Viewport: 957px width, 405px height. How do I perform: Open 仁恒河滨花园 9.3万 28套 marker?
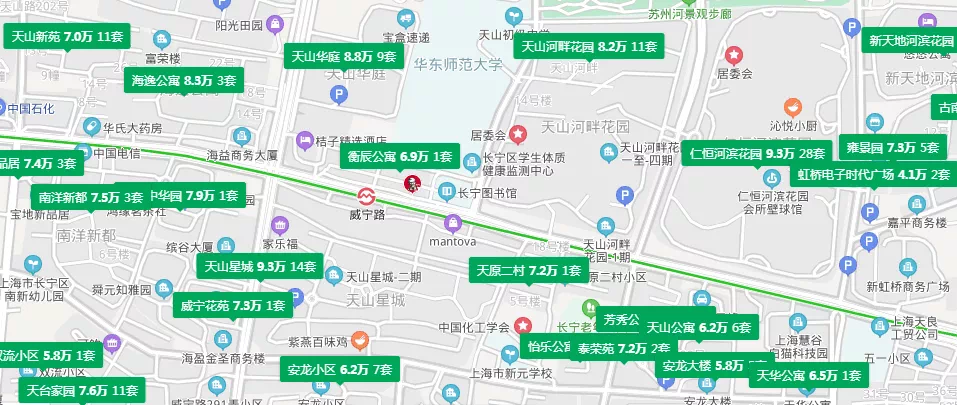757,154
